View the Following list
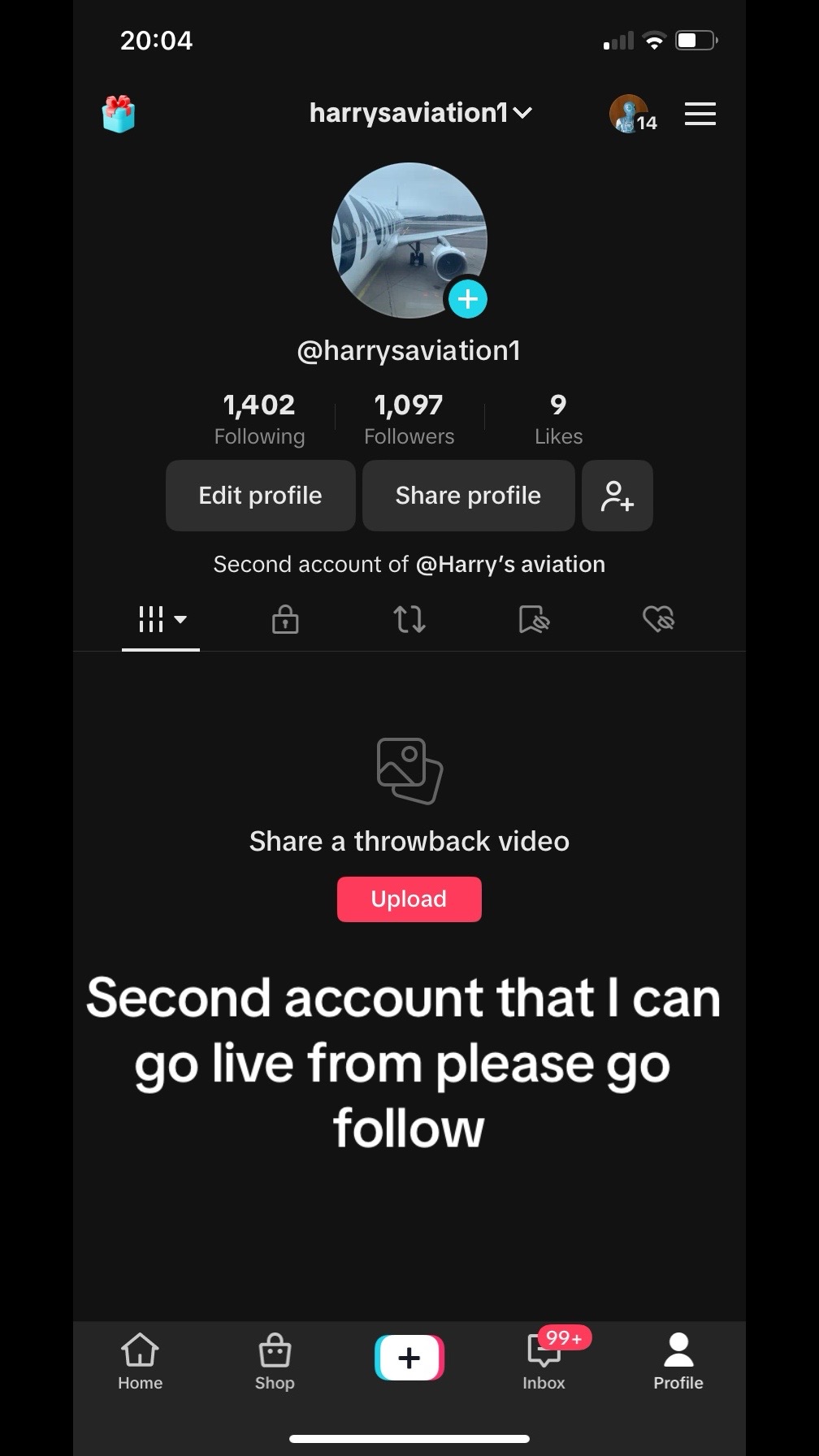Screen dimensions: 819x1456 [x=259, y=419]
